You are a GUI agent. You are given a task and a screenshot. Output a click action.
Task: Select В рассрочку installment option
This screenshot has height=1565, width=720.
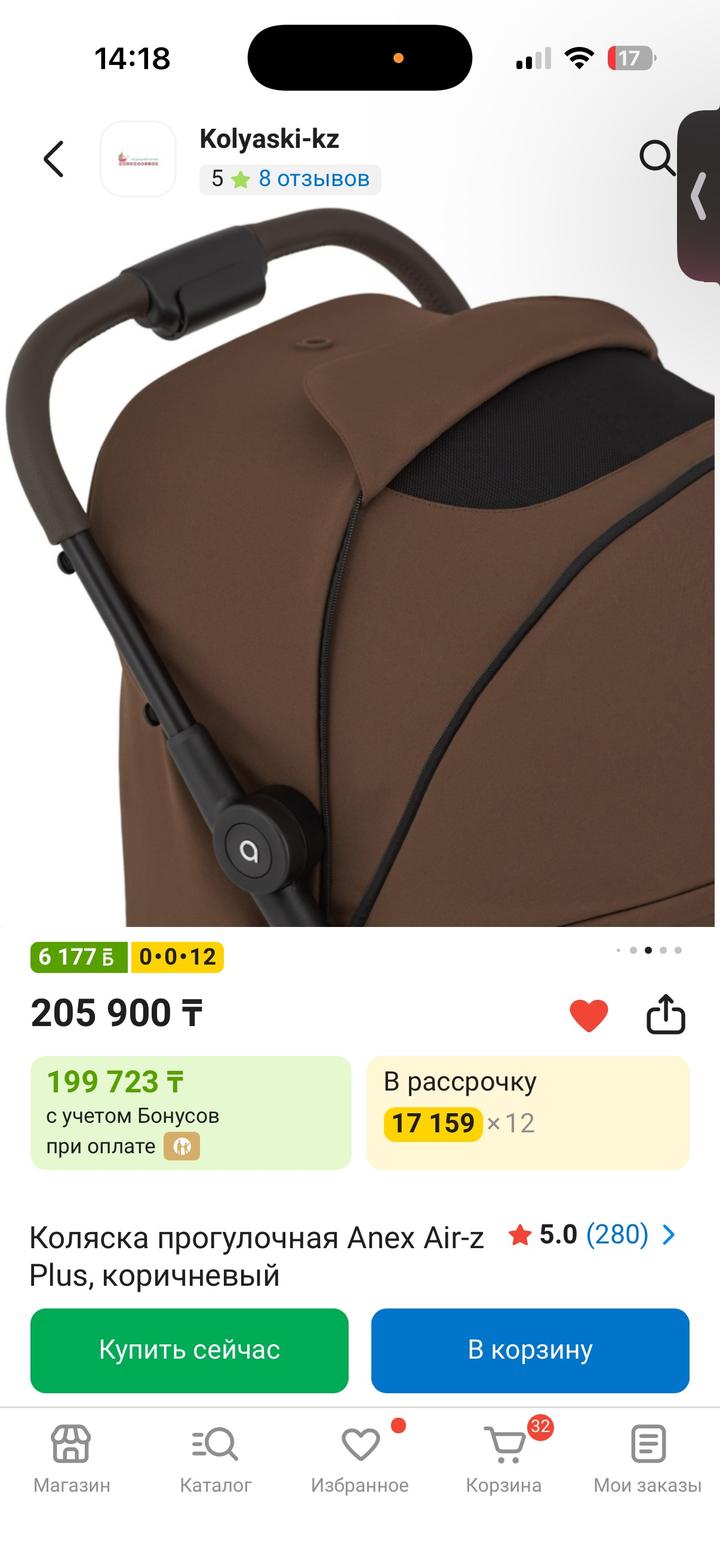(x=527, y=1112)
